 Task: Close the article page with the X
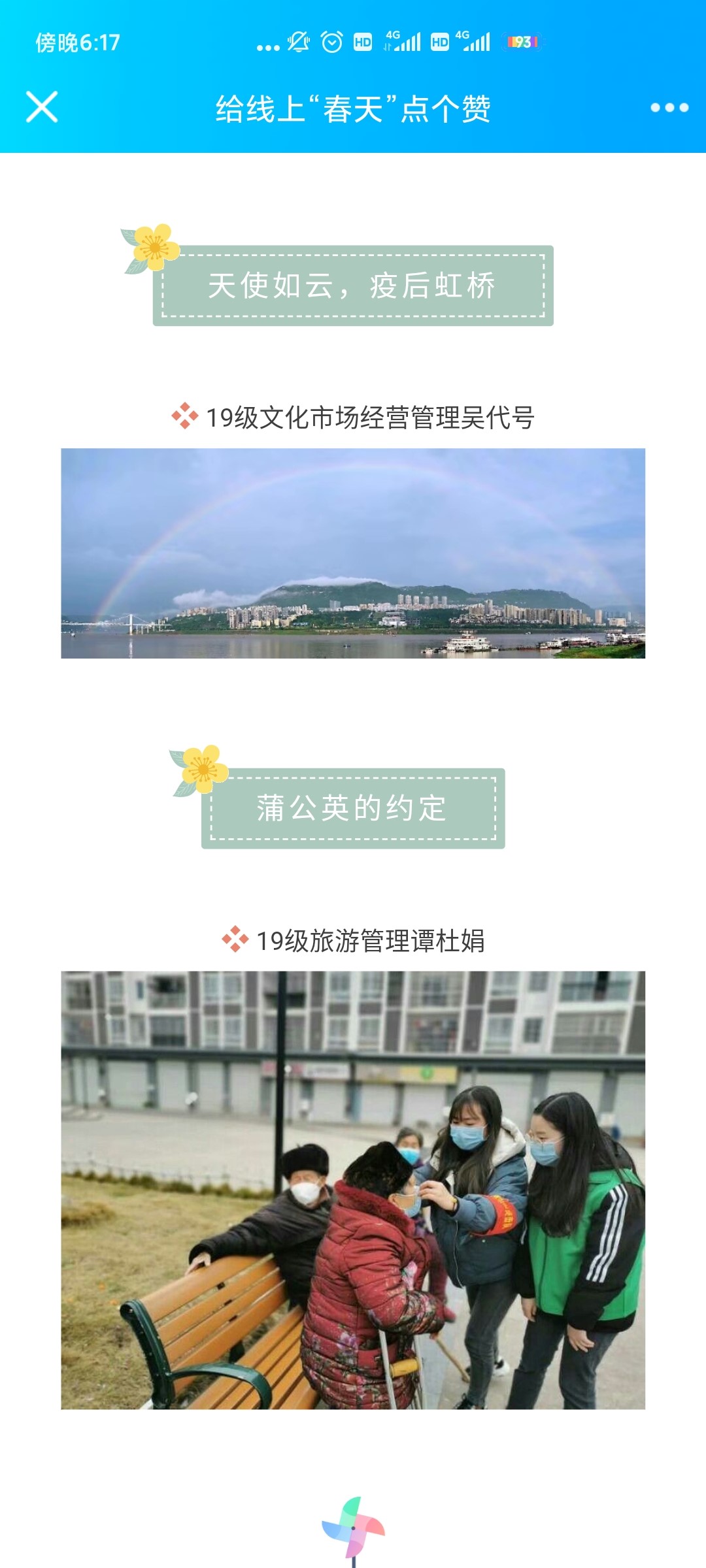click(42, 107)
